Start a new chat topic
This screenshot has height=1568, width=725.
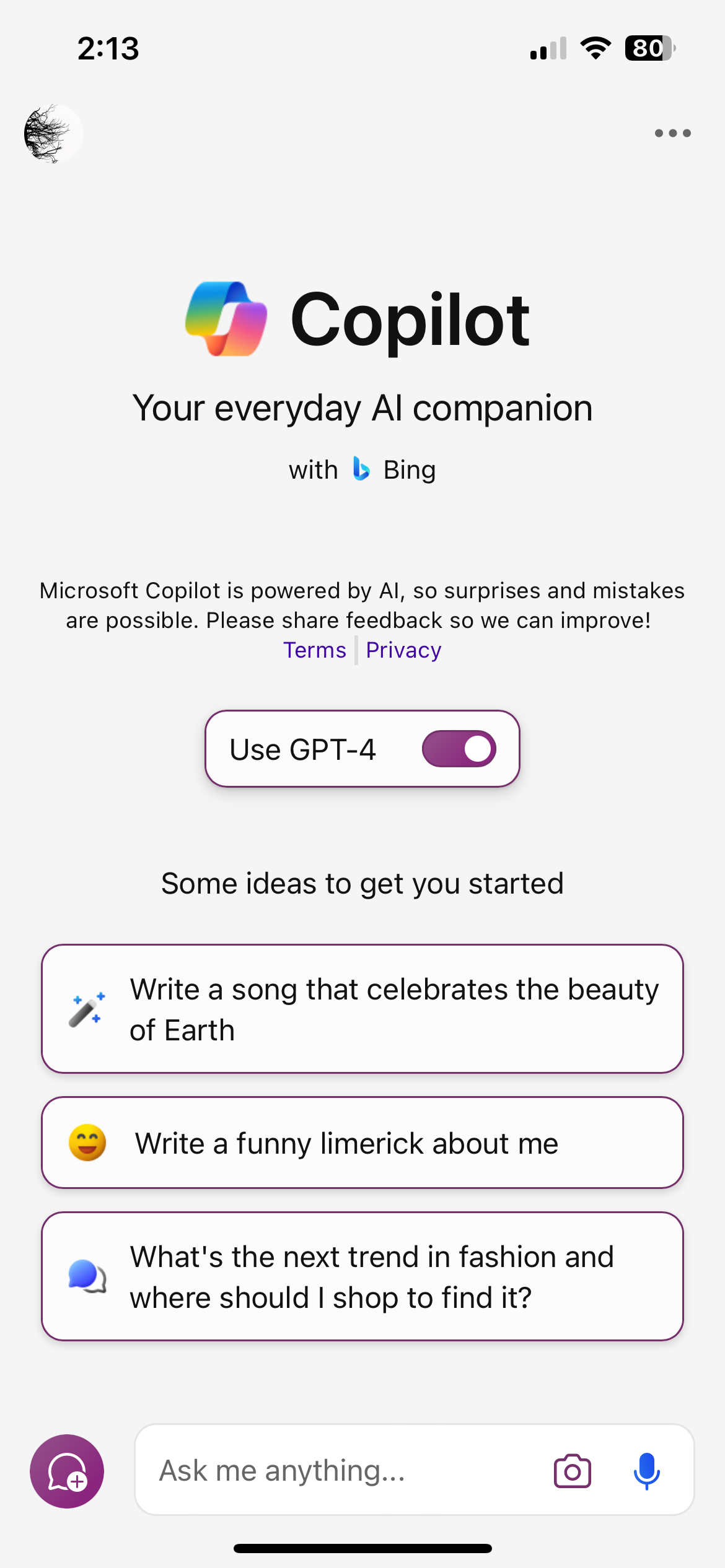(x=67, y=1471)
